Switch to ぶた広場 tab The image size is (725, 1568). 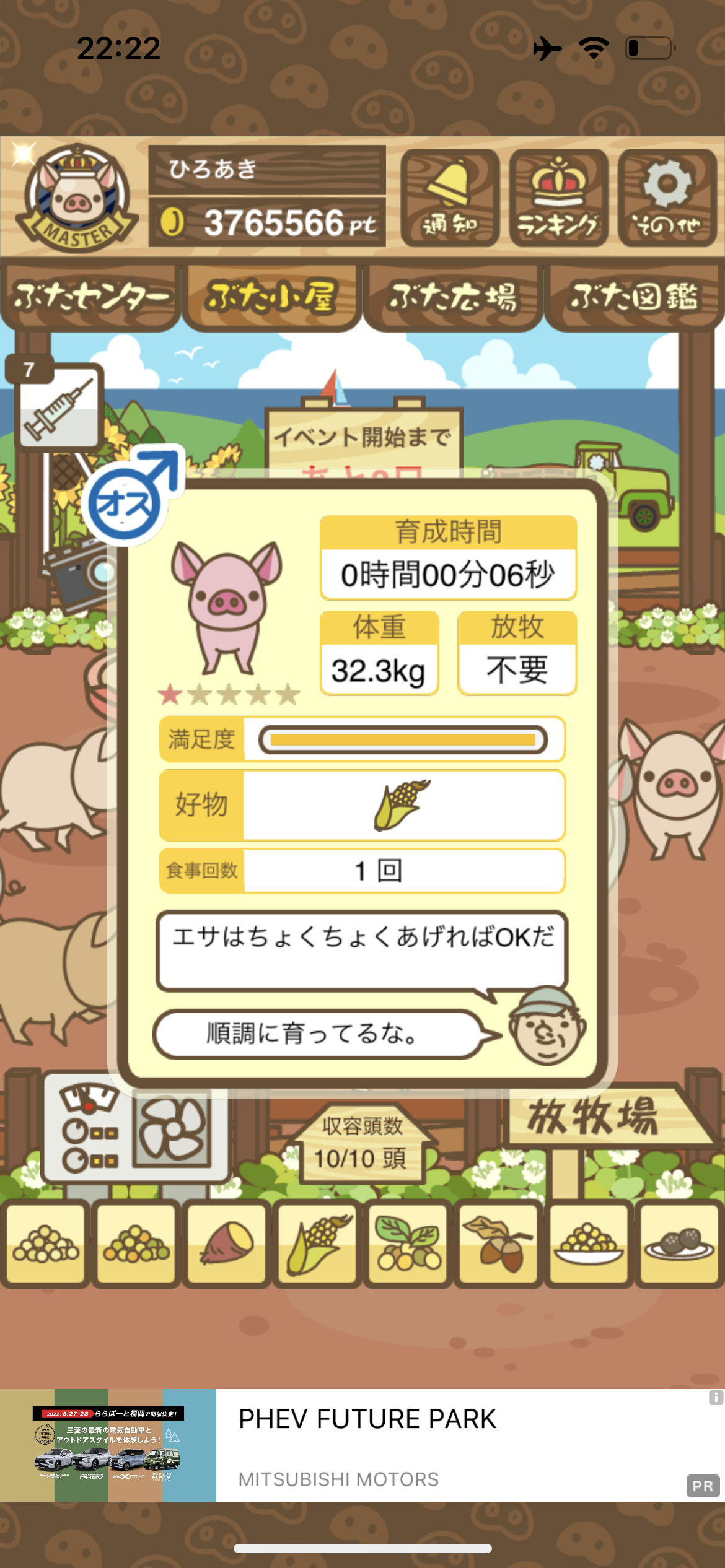pyautogui.click(x=452, y=298)
